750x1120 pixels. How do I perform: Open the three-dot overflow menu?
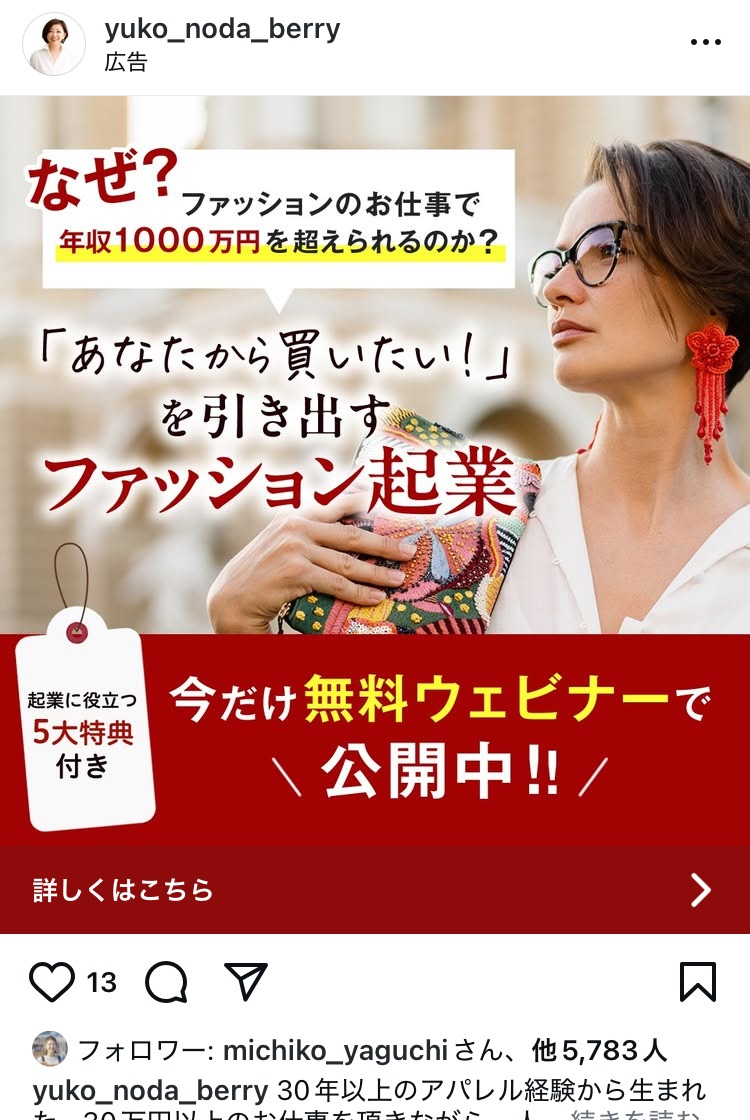pyautogui.click(x=706, y=43)
